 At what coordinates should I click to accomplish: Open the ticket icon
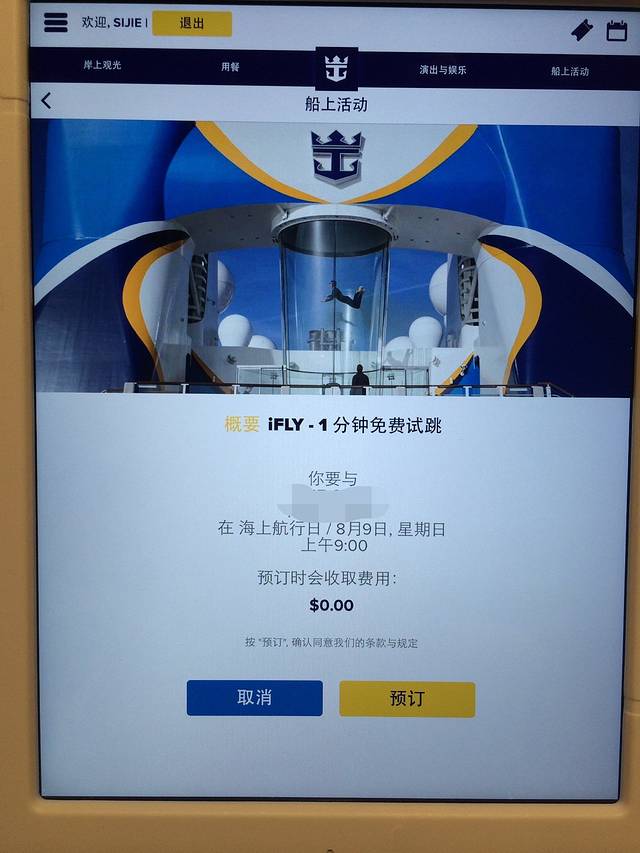point(581,31)
